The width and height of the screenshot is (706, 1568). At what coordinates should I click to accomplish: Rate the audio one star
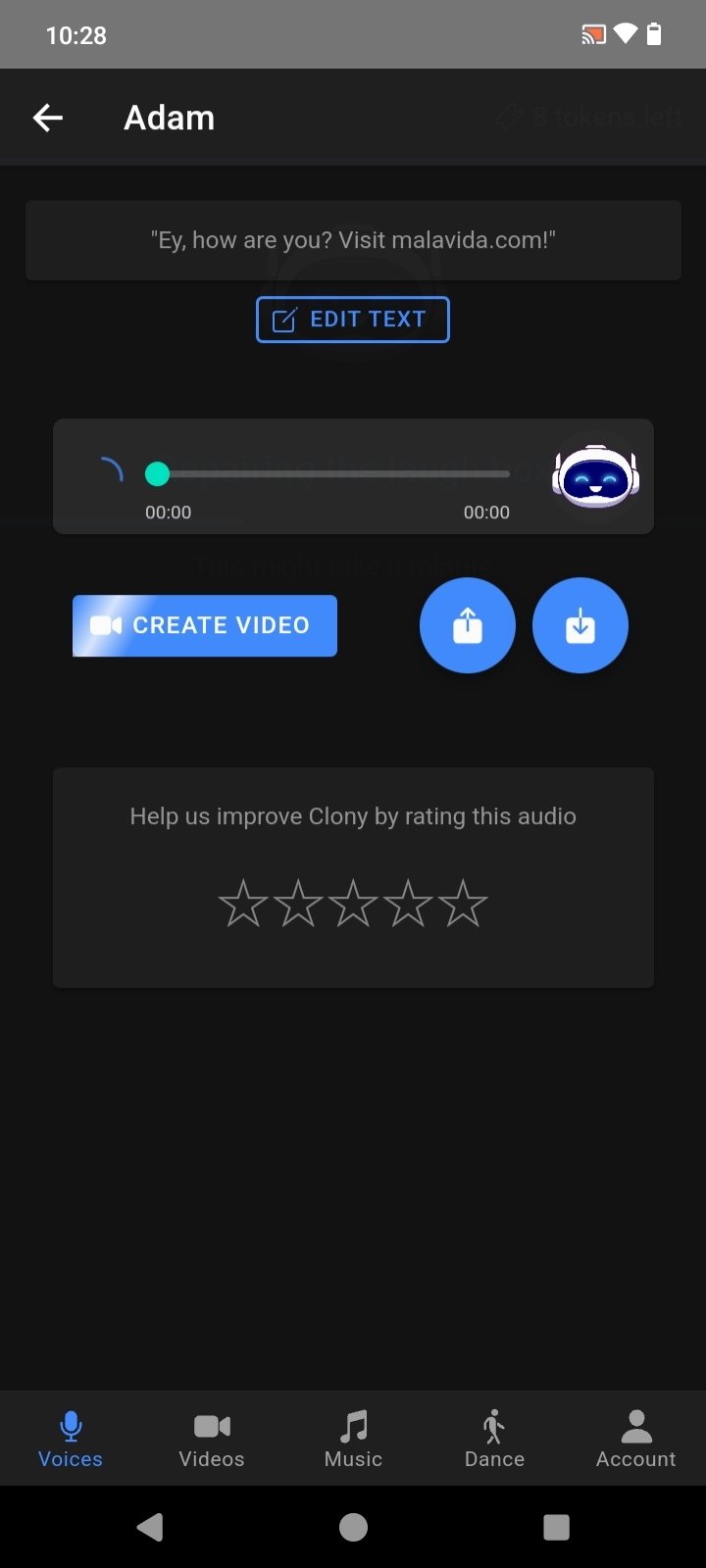click(x=242, y=904)
